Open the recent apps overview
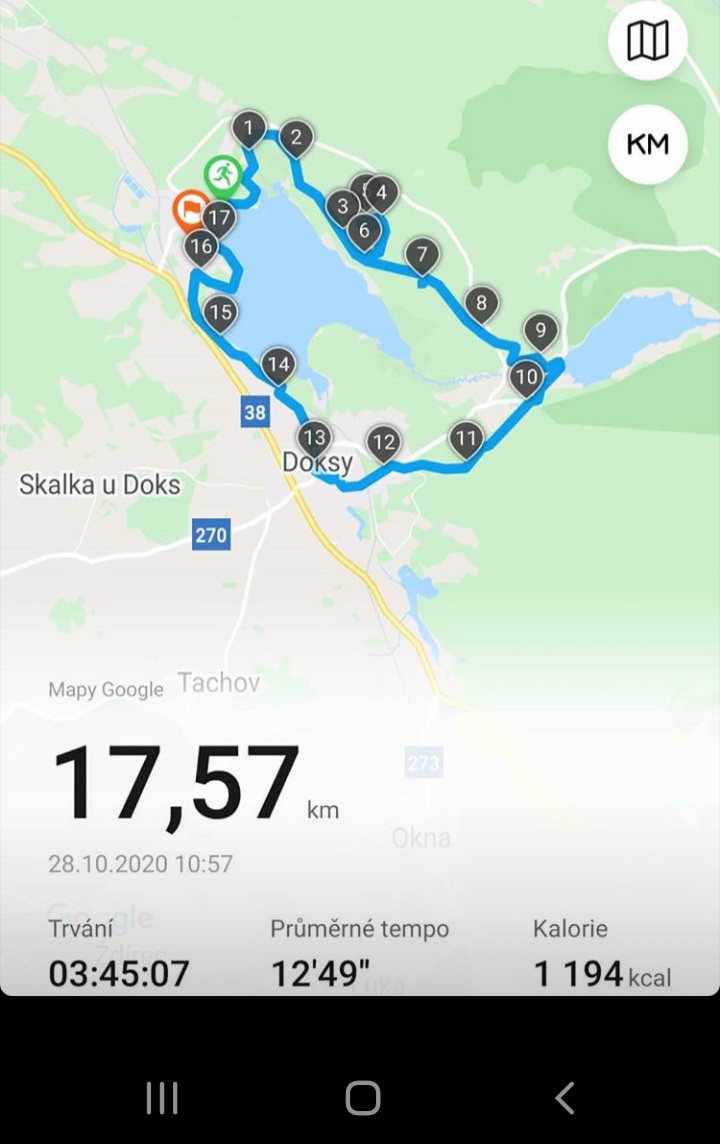Image resolution: width=720 pixels, height=1144 pixels. click(x=162, y=1098)
